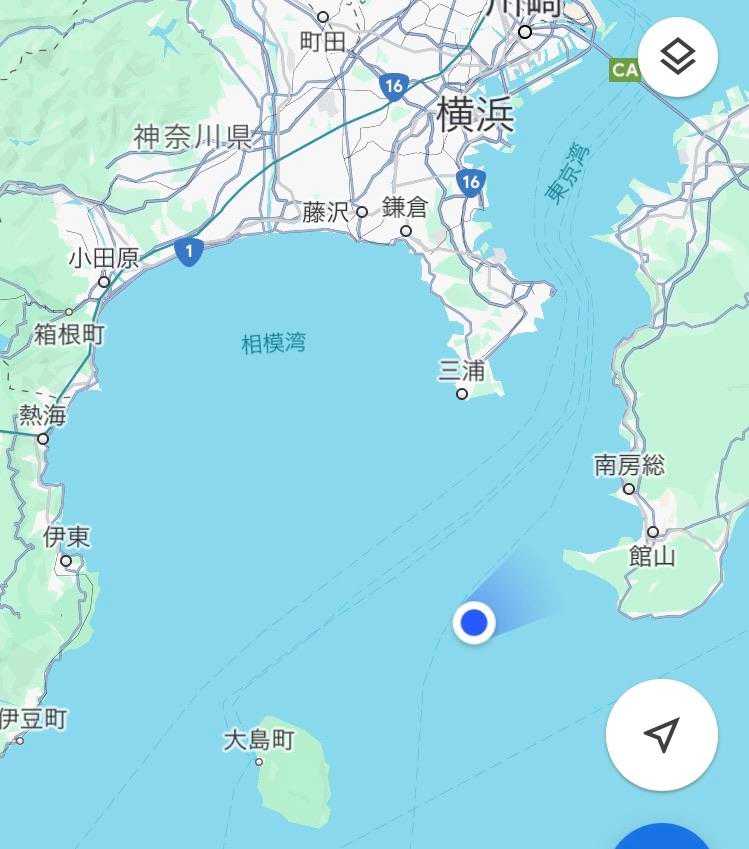
Task: Tap the blue current location dot
Action: coord(474,623)
